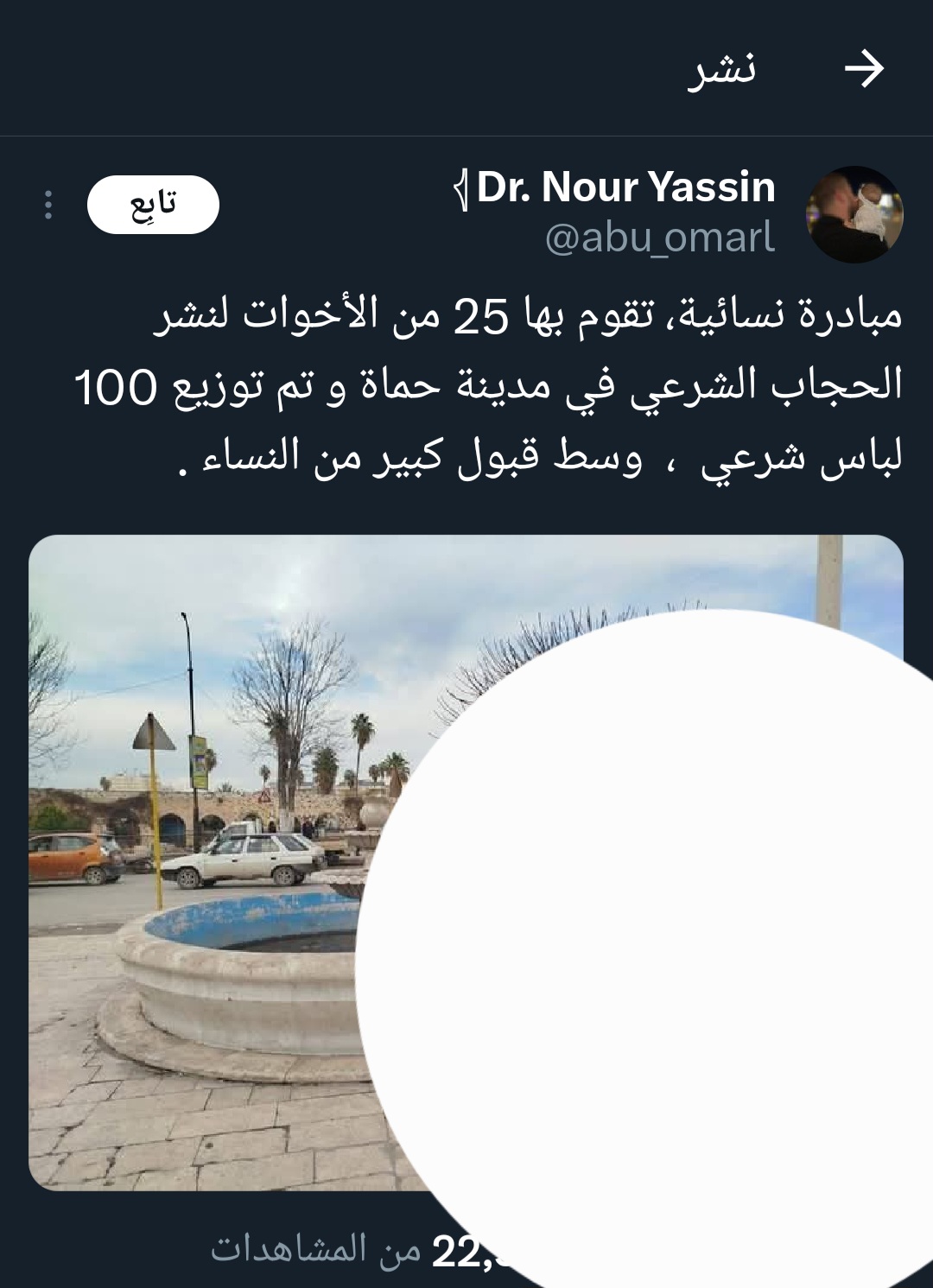Go back using the arrow icon
The image size is (933, 1288).
864,69
